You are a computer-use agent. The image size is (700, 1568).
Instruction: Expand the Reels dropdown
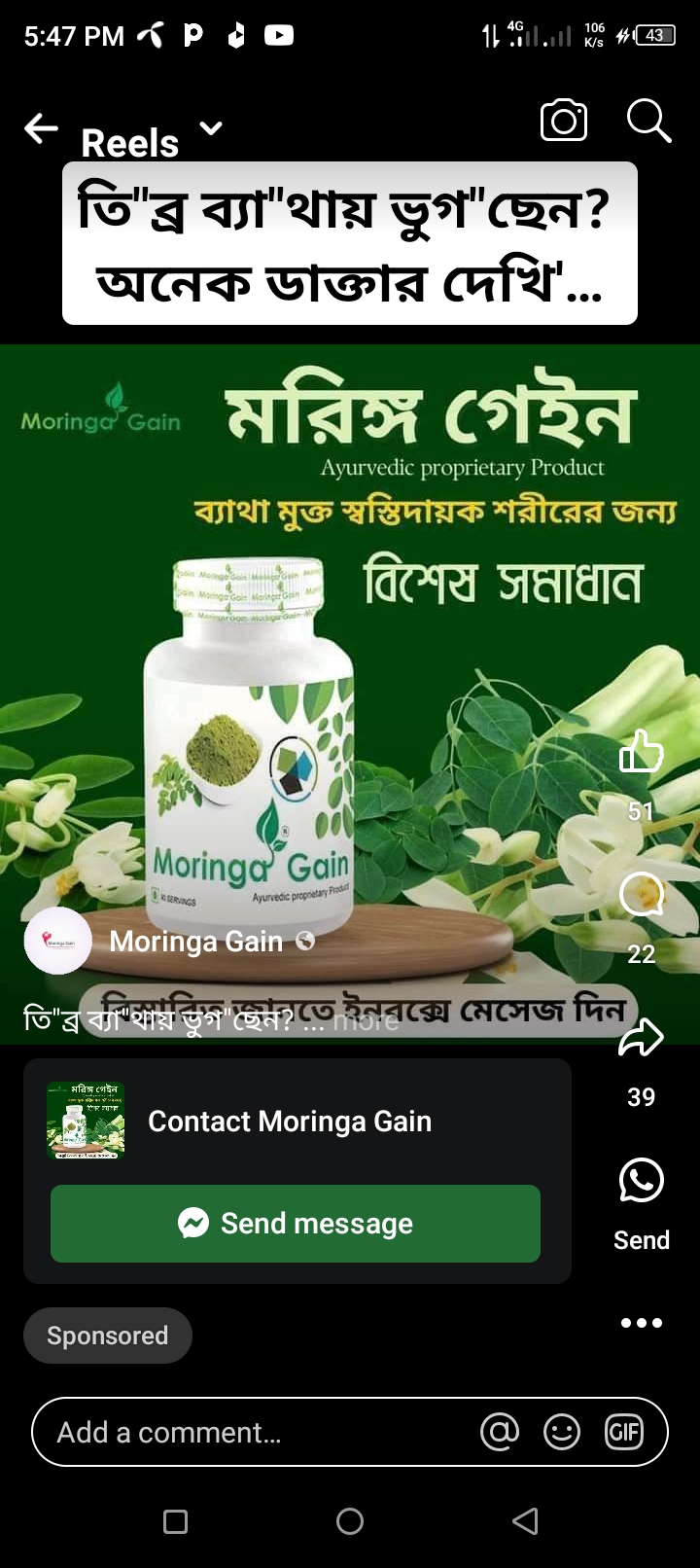coord(211,127)
